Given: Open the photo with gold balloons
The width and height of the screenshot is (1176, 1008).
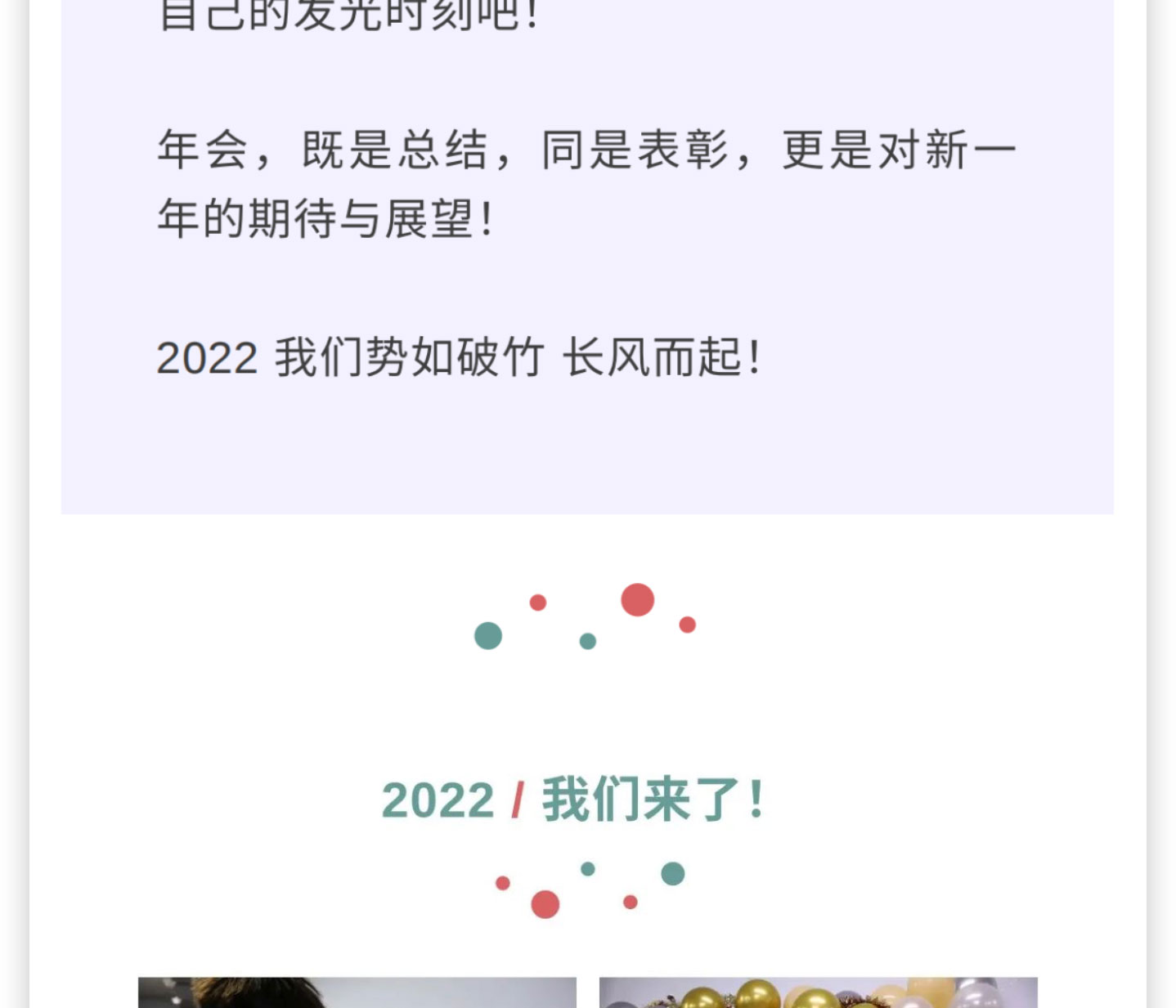Looking at the screenshot, I should click(818, 992).
